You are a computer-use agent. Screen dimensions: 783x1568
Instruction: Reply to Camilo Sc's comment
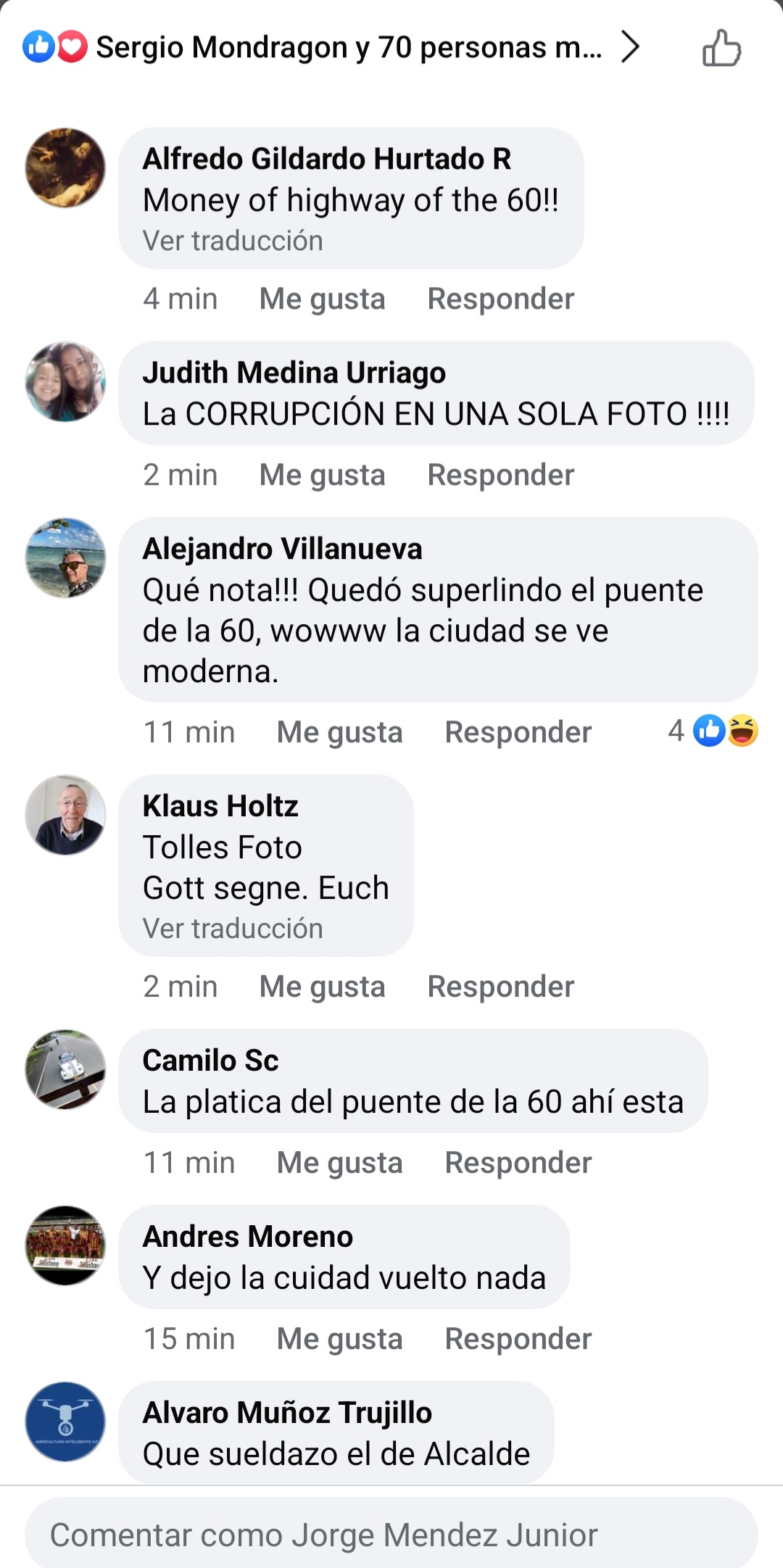[x=518, y=1163]
